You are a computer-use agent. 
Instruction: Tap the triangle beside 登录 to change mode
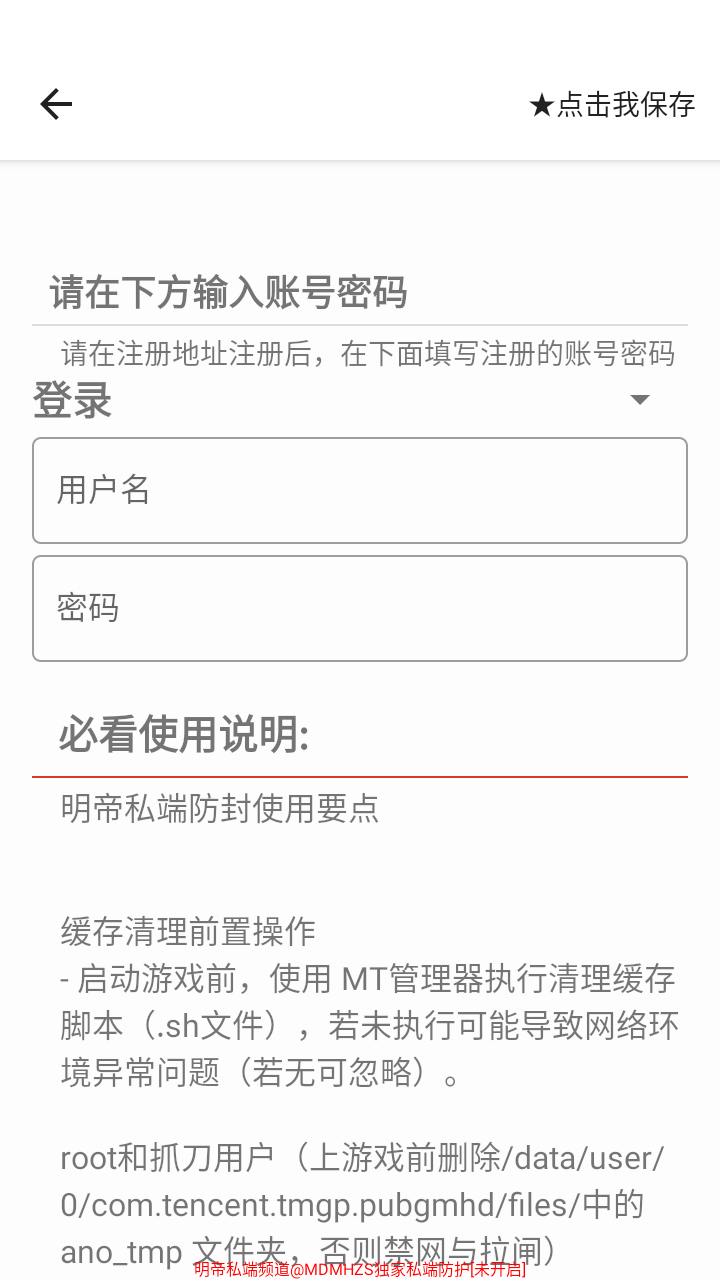tap(639, 399)
